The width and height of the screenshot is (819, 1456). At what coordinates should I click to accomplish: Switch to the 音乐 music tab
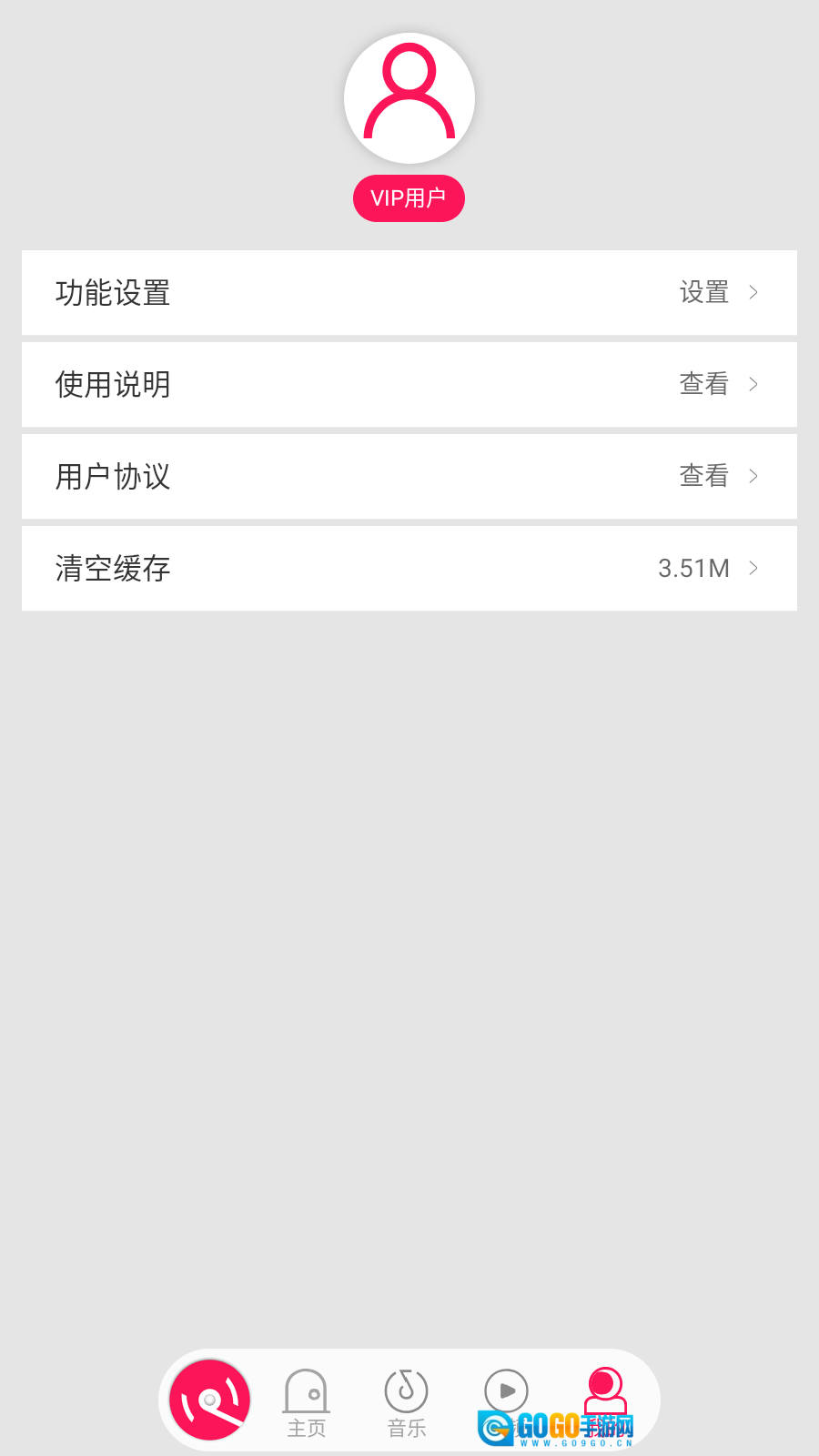[407, 1401]
